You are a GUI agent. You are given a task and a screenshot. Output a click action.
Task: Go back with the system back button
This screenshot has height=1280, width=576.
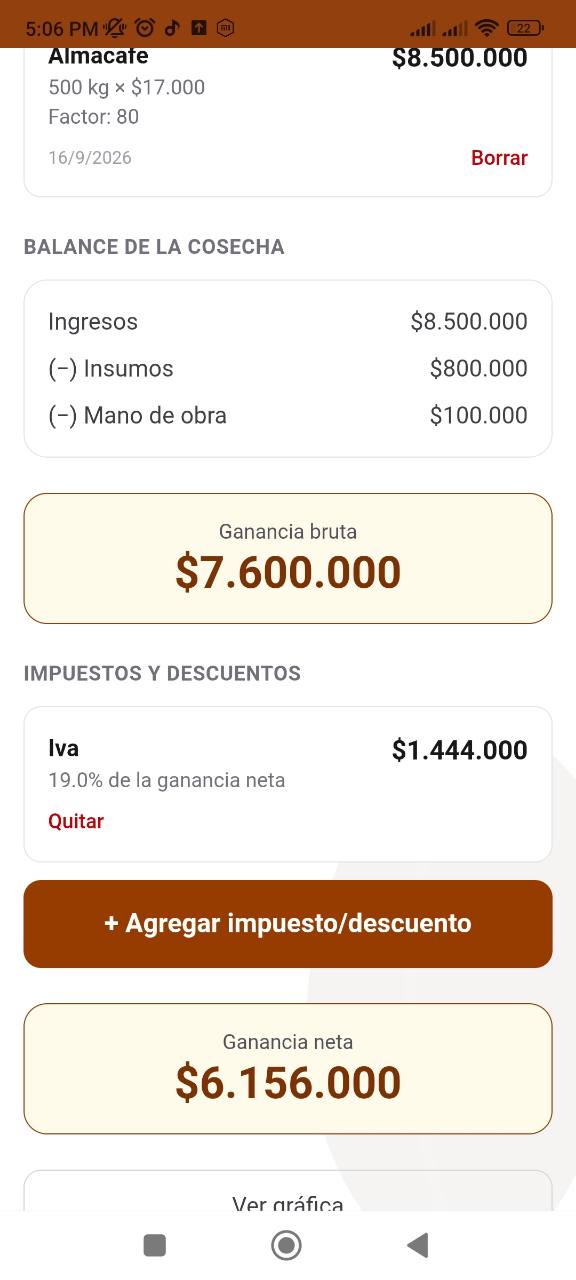(418, 1245)
